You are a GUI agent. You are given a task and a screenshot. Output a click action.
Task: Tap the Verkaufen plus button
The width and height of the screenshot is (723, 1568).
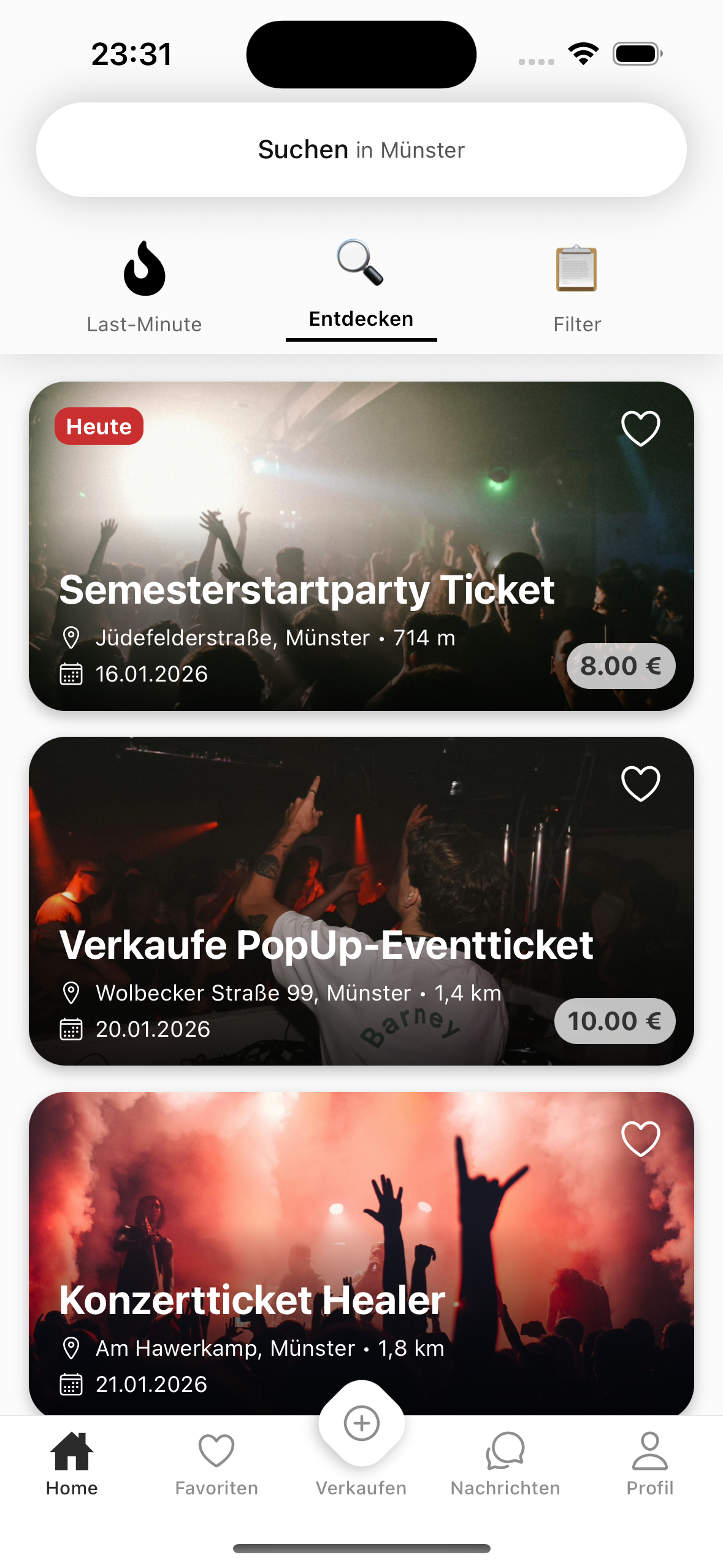(361, 1424)
